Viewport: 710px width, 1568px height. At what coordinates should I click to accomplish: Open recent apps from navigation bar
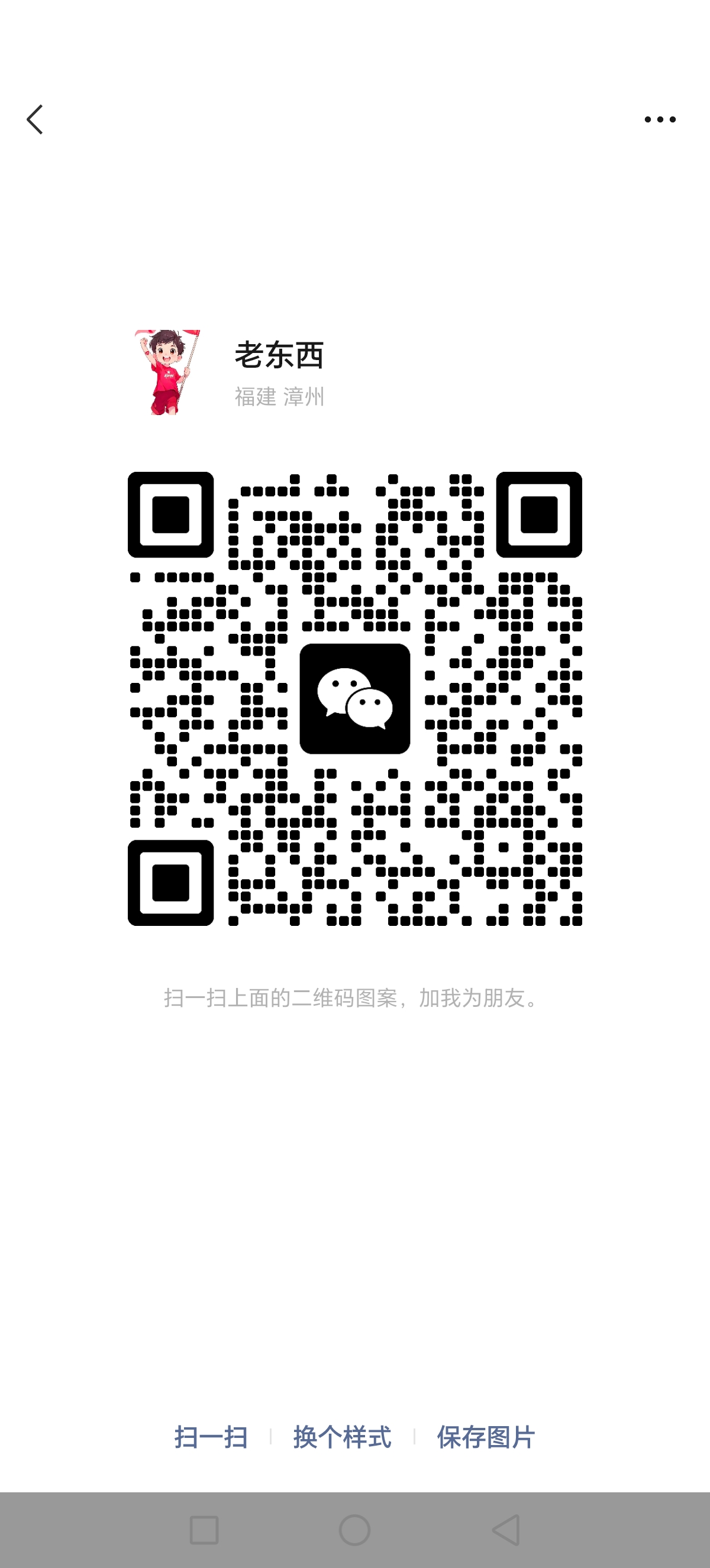coord(204,1530)
